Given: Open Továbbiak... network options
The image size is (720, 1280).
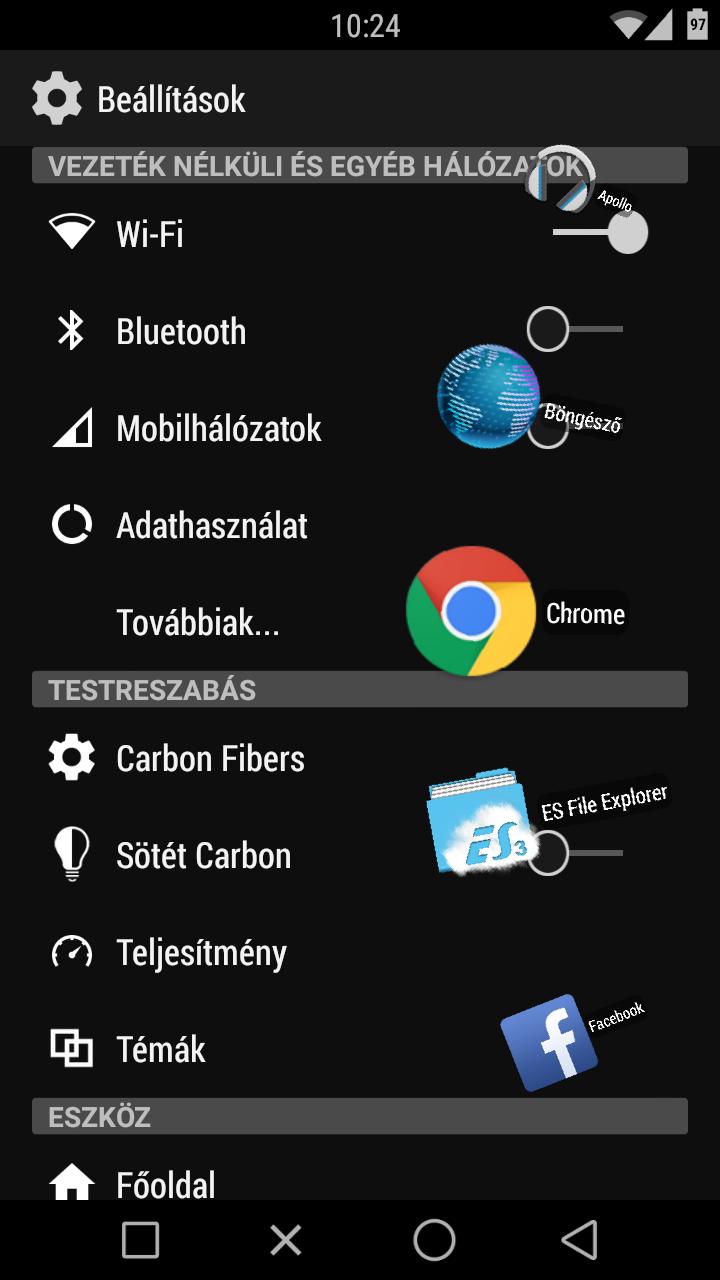Looking at the screenshot, I should click(360, 622).
